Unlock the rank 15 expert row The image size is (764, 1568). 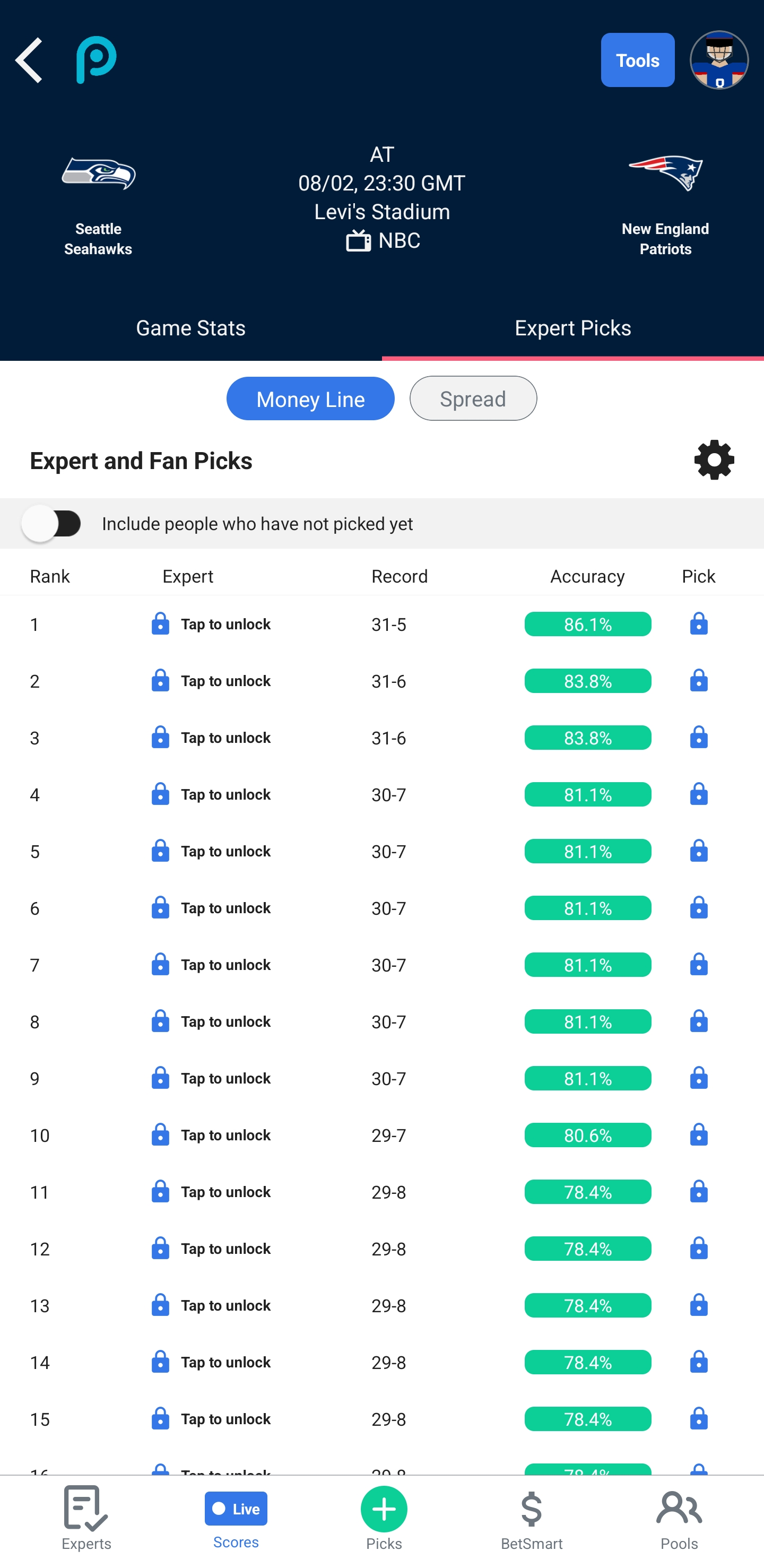pyautogui.click(x=210, y=1419)
